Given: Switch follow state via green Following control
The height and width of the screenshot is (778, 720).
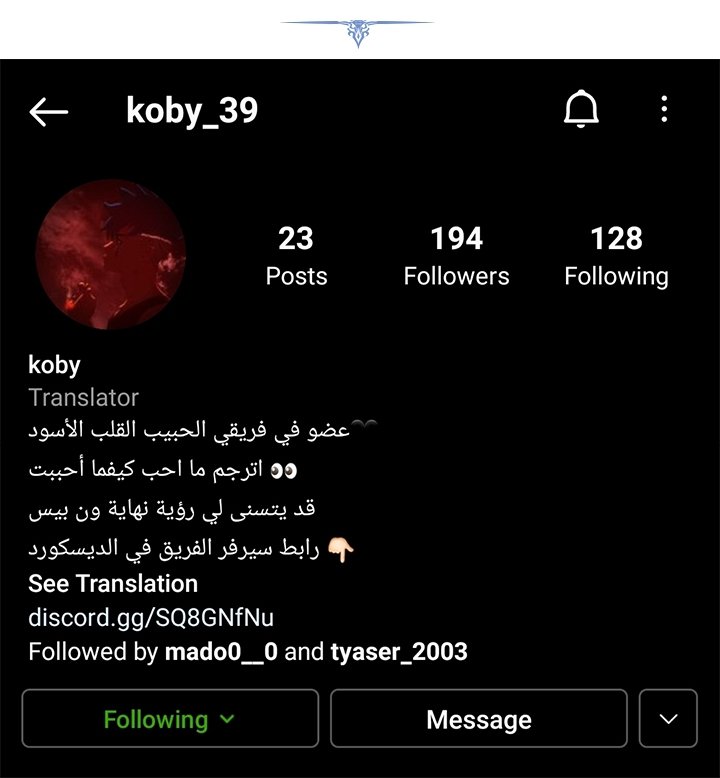Looking at the screenshot, I should [168, 718].
